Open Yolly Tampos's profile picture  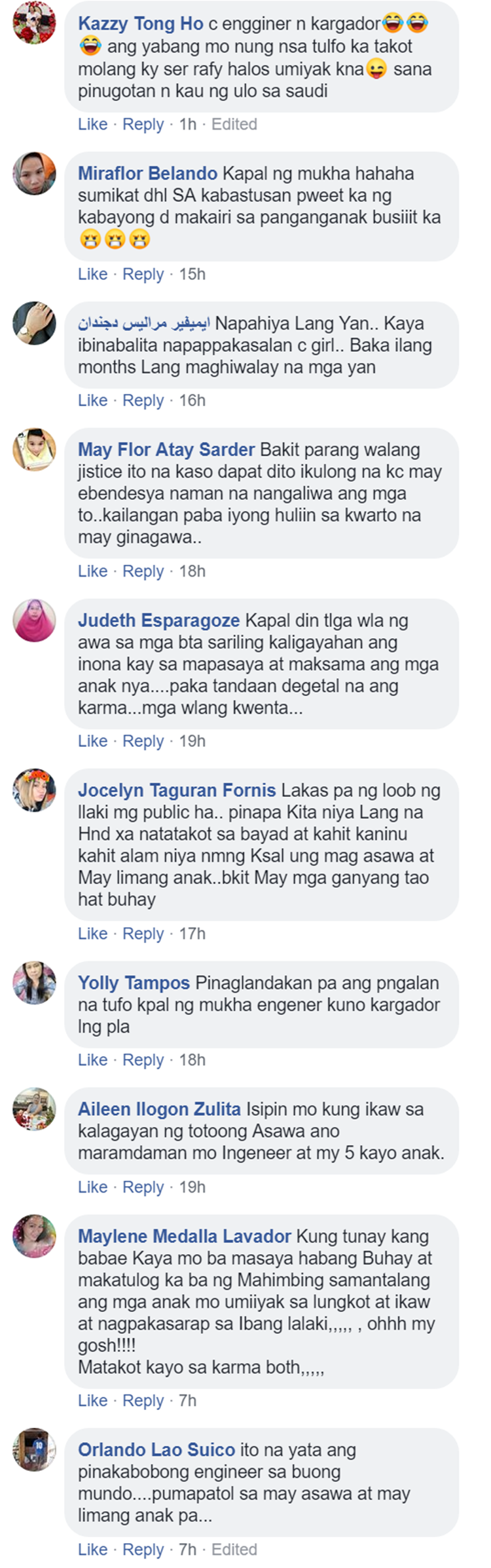34,983
